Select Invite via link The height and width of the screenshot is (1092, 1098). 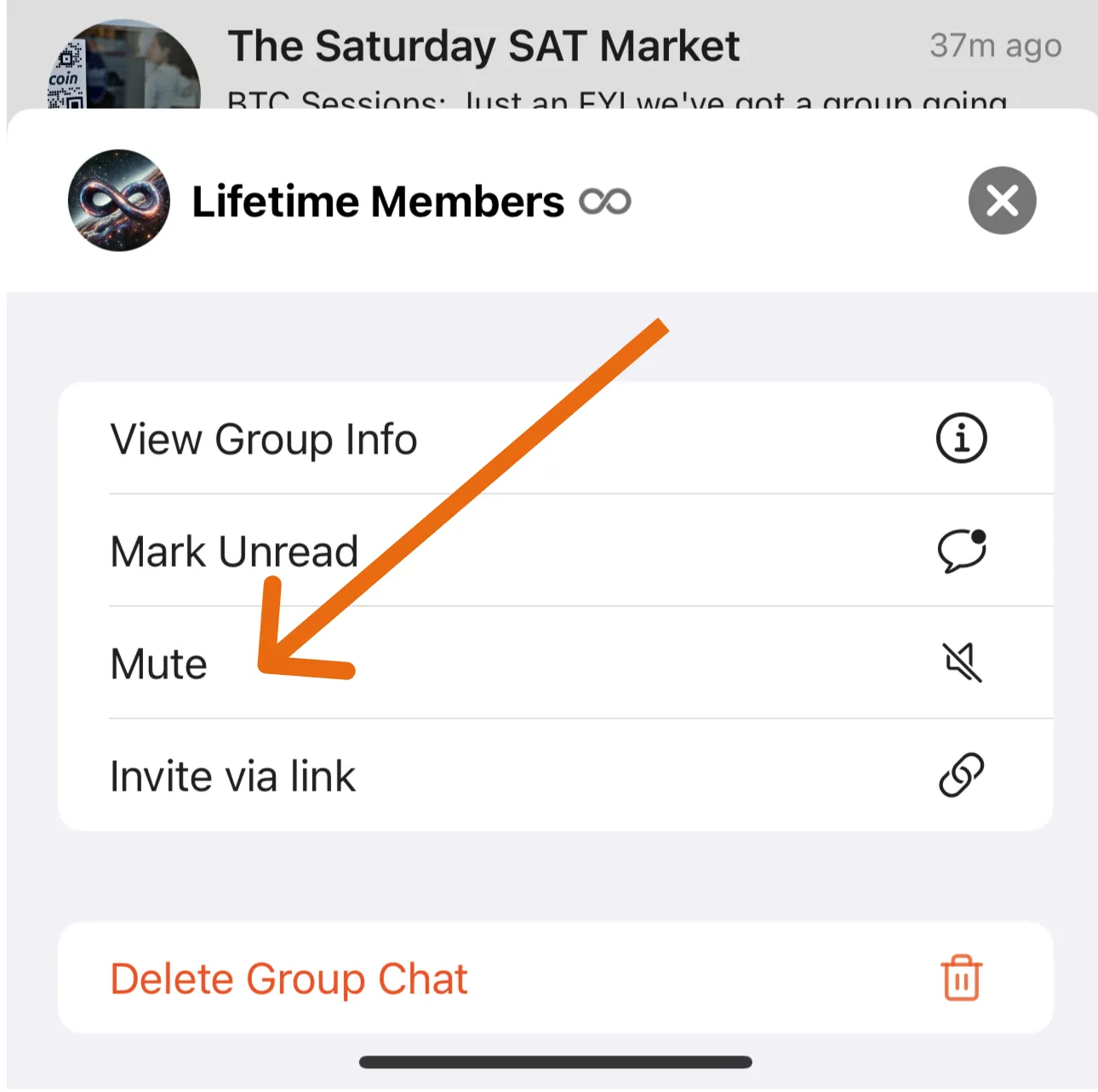555,776
